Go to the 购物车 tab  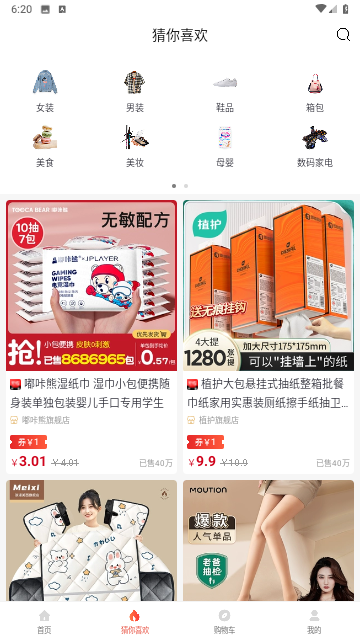224,622
